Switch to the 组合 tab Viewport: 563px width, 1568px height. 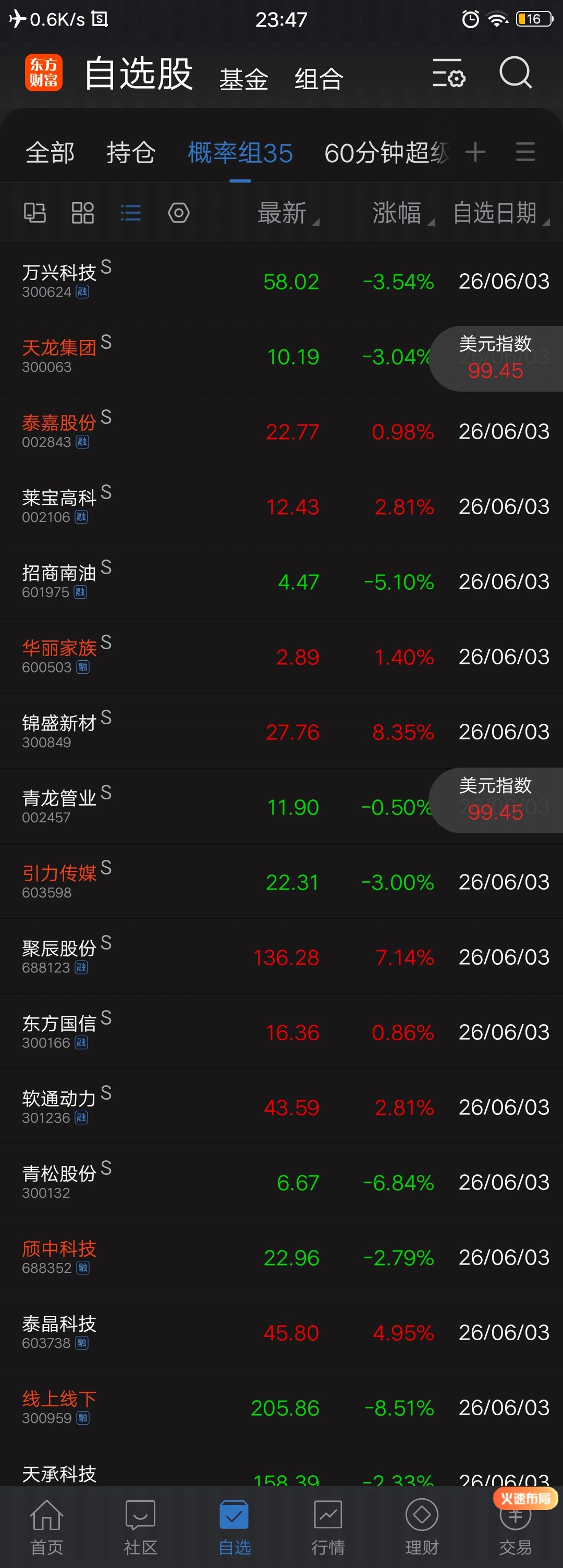coord(319,79)
